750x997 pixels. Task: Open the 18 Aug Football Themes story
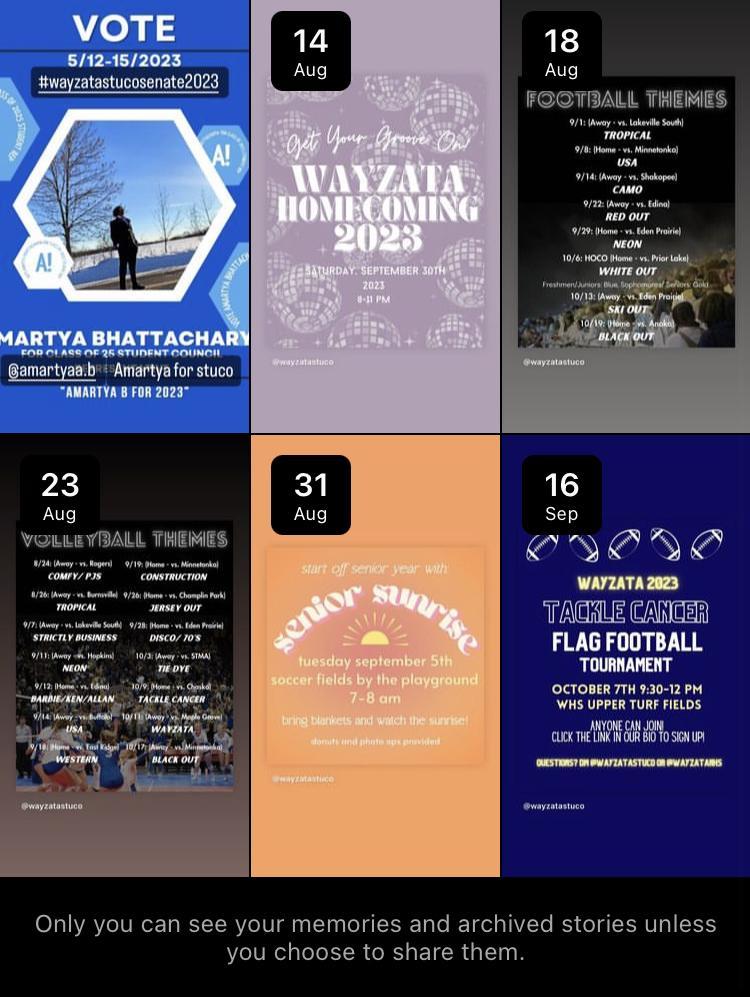pyautogui.click(x=626, y=215)
